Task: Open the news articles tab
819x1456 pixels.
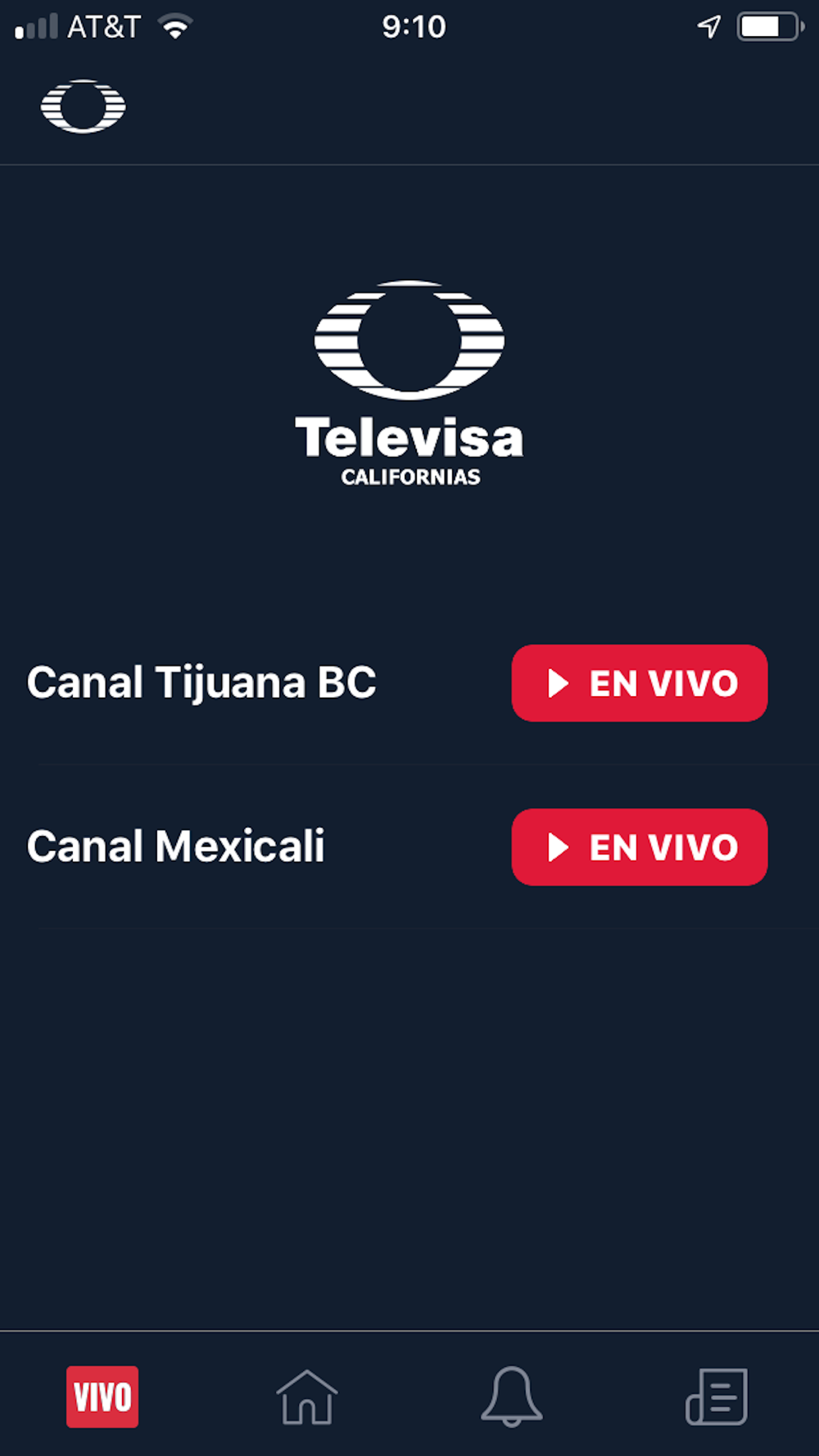Action: (717, 1397)
